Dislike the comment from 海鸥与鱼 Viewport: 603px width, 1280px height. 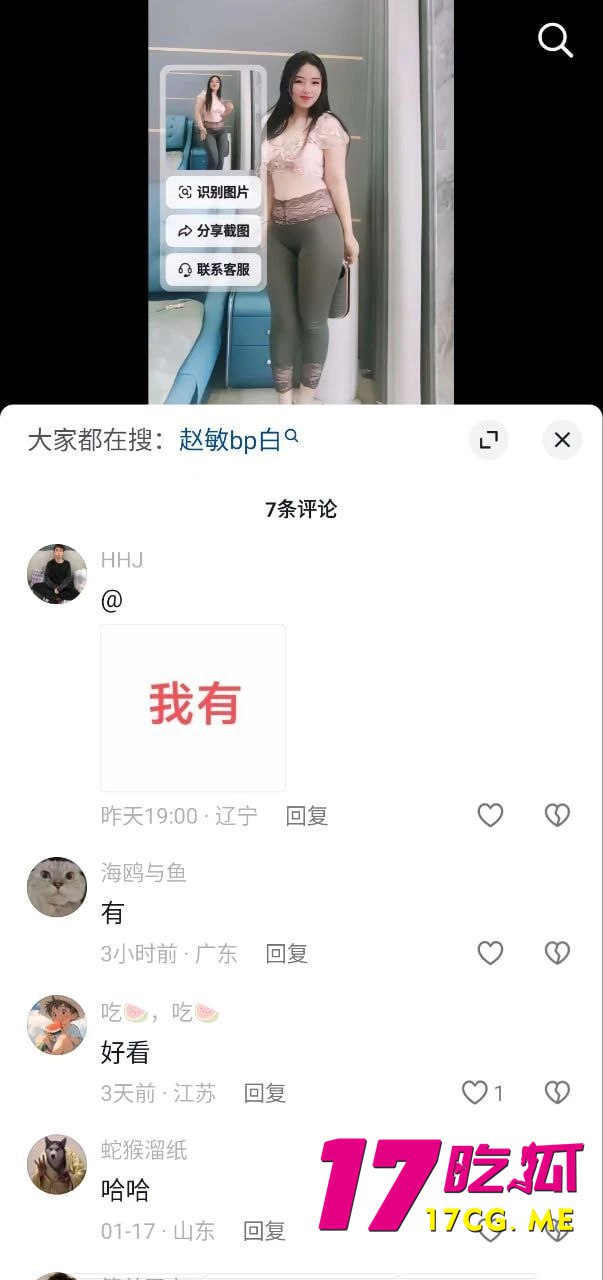click(557, 954)
